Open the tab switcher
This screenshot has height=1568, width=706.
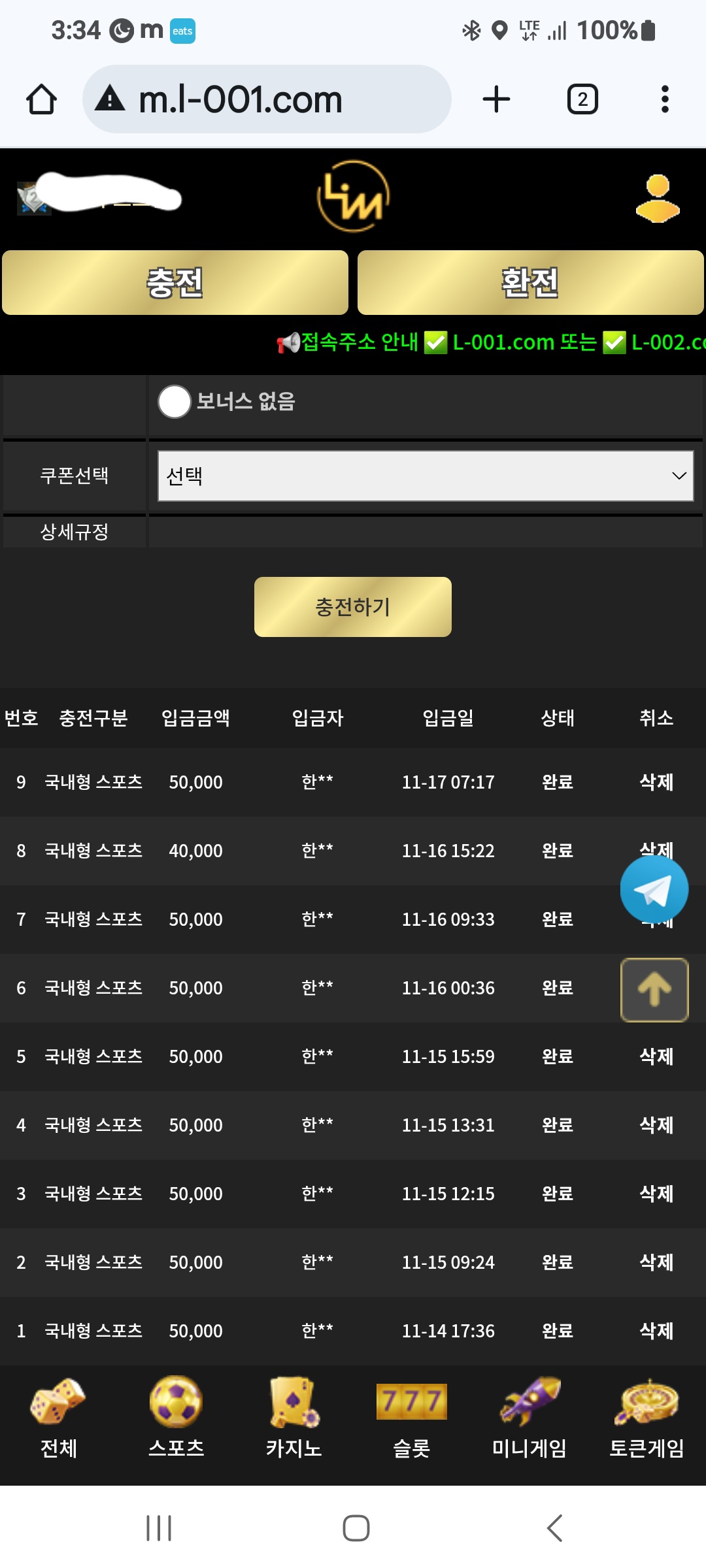(582, 99)
